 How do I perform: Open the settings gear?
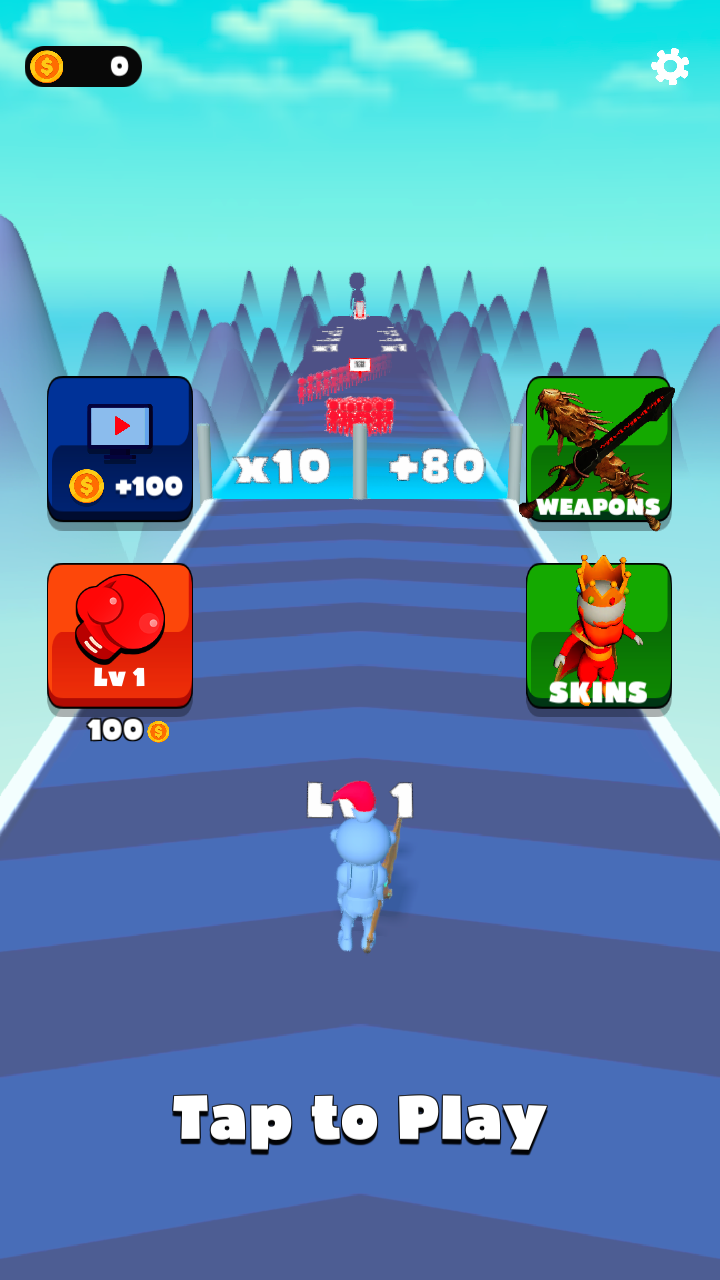(670, 66)
